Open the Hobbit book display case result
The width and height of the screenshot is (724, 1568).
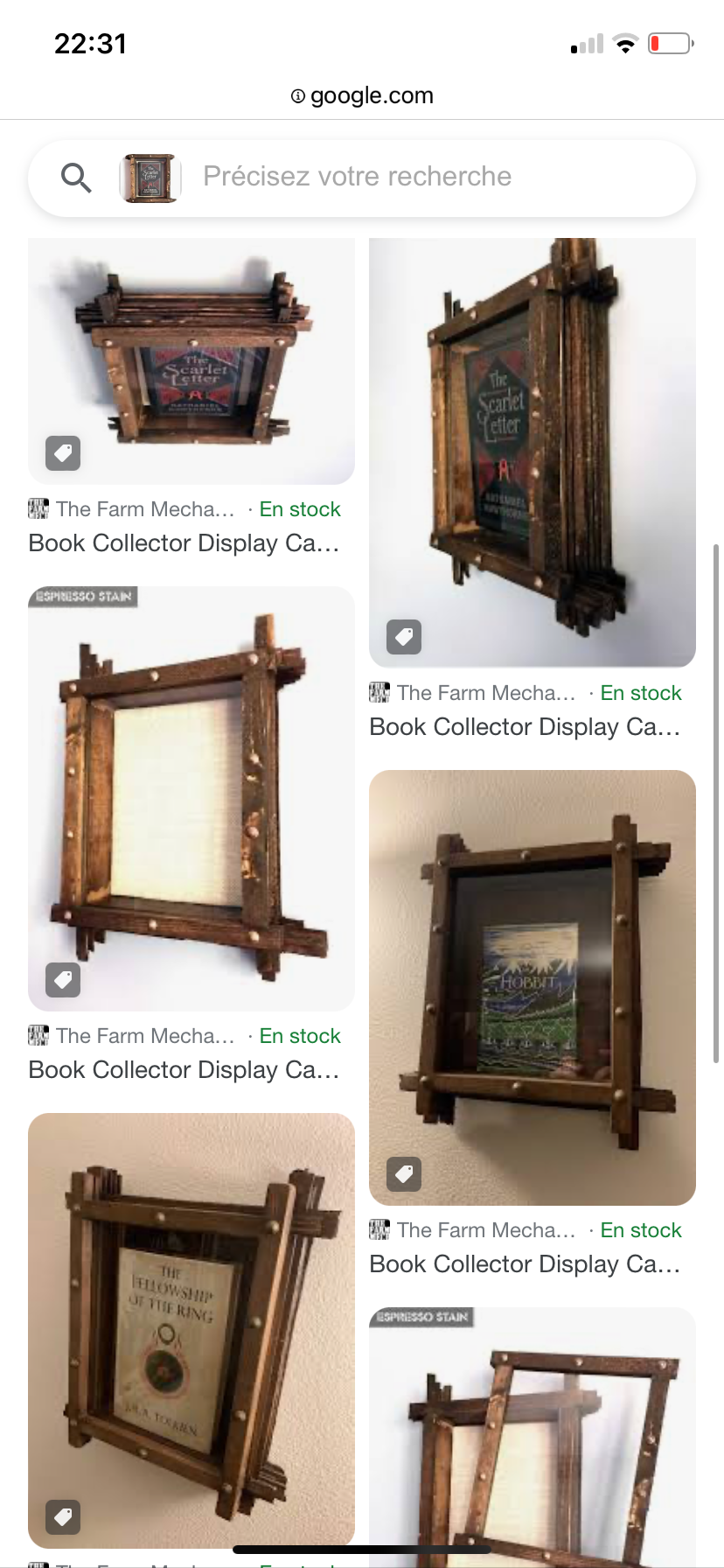click(533, 988)
